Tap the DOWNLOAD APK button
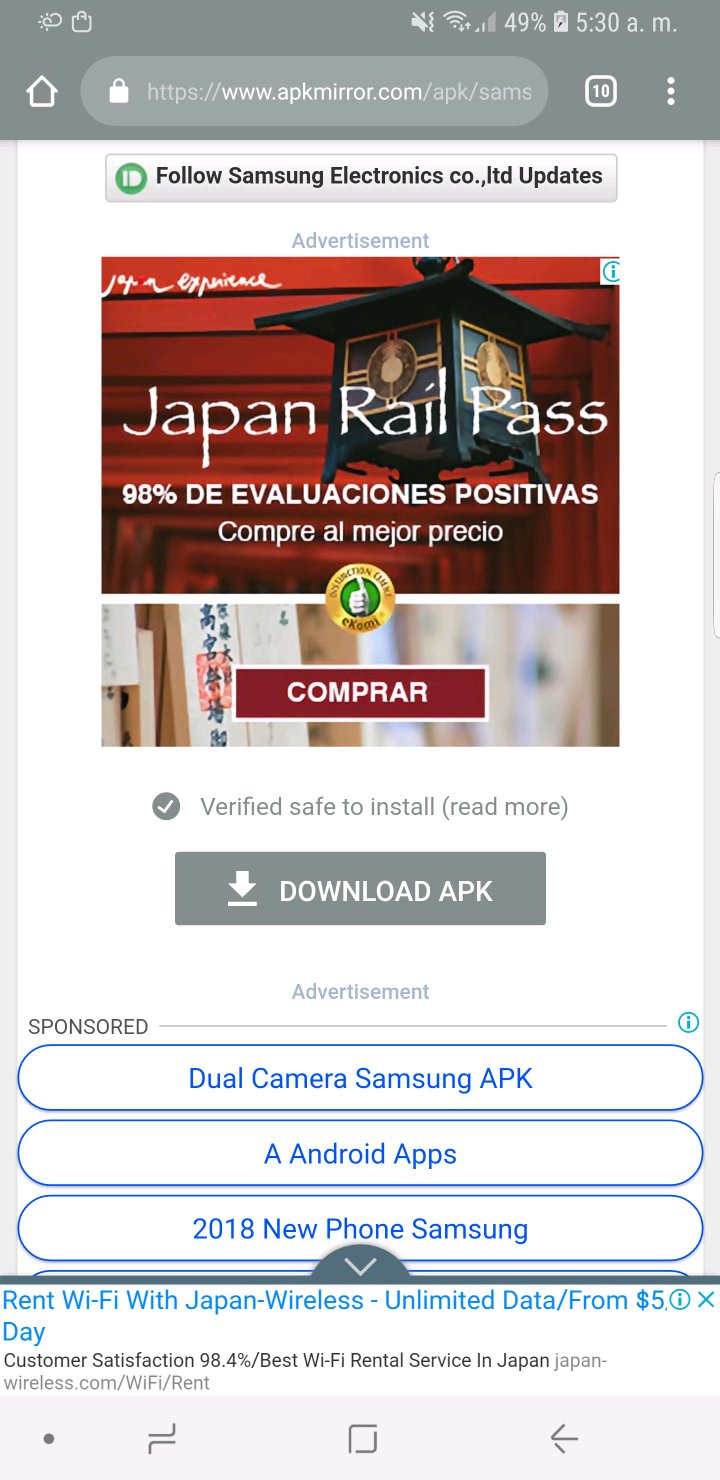The width and height of the screenshot is (720, 1480). tap(360, 889)
